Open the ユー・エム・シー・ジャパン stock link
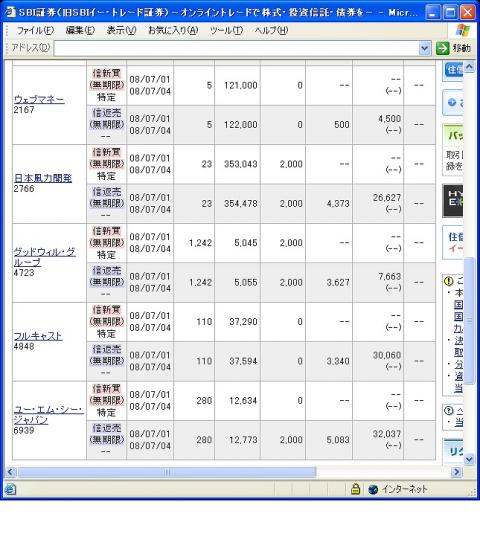480x551 pixels. pyautogui.click(x=48, y=415)
